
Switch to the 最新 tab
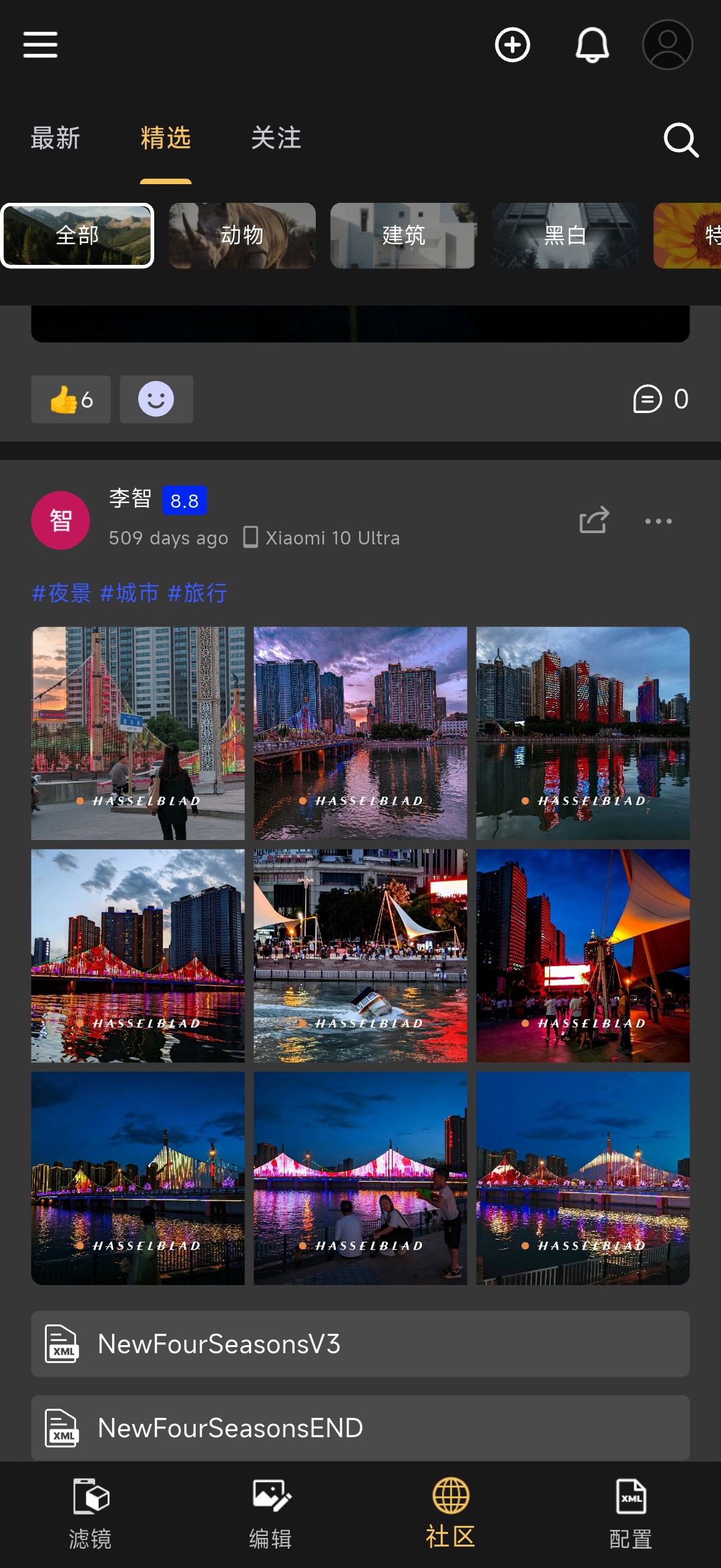coord(55,139)
